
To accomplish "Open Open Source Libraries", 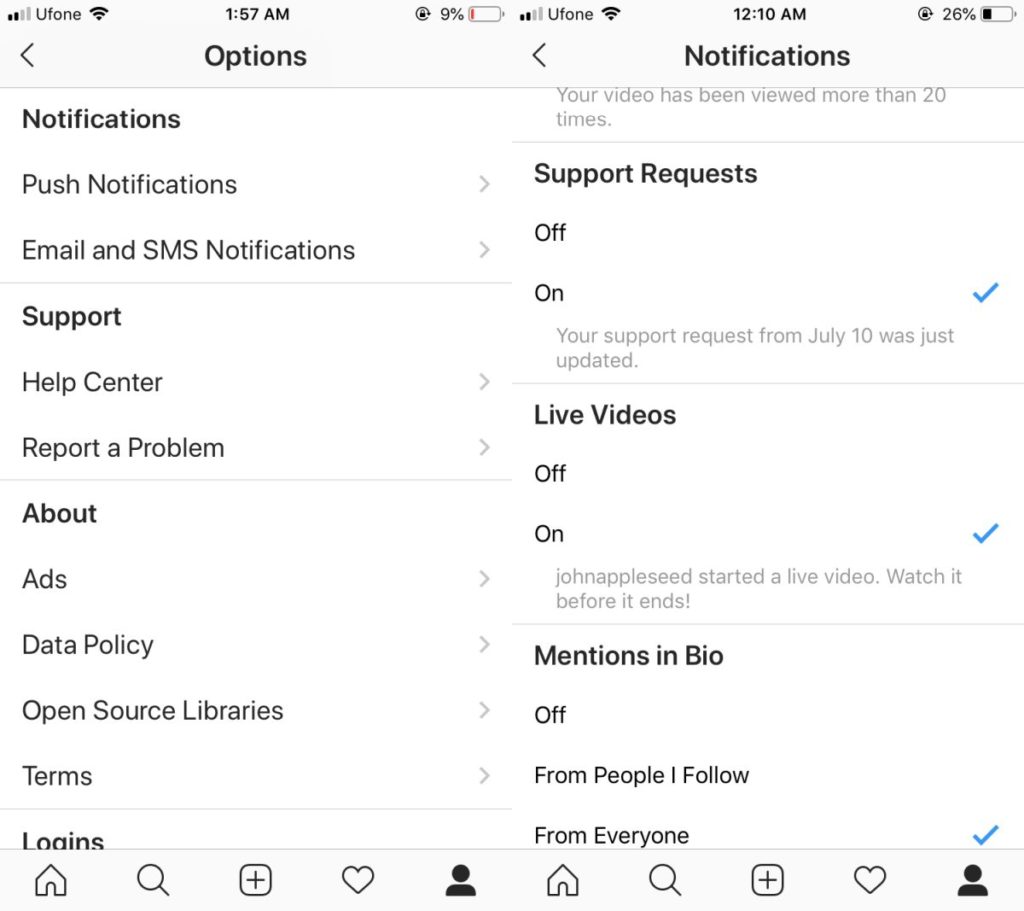I will pyautogui.click(x=255, y=711).
